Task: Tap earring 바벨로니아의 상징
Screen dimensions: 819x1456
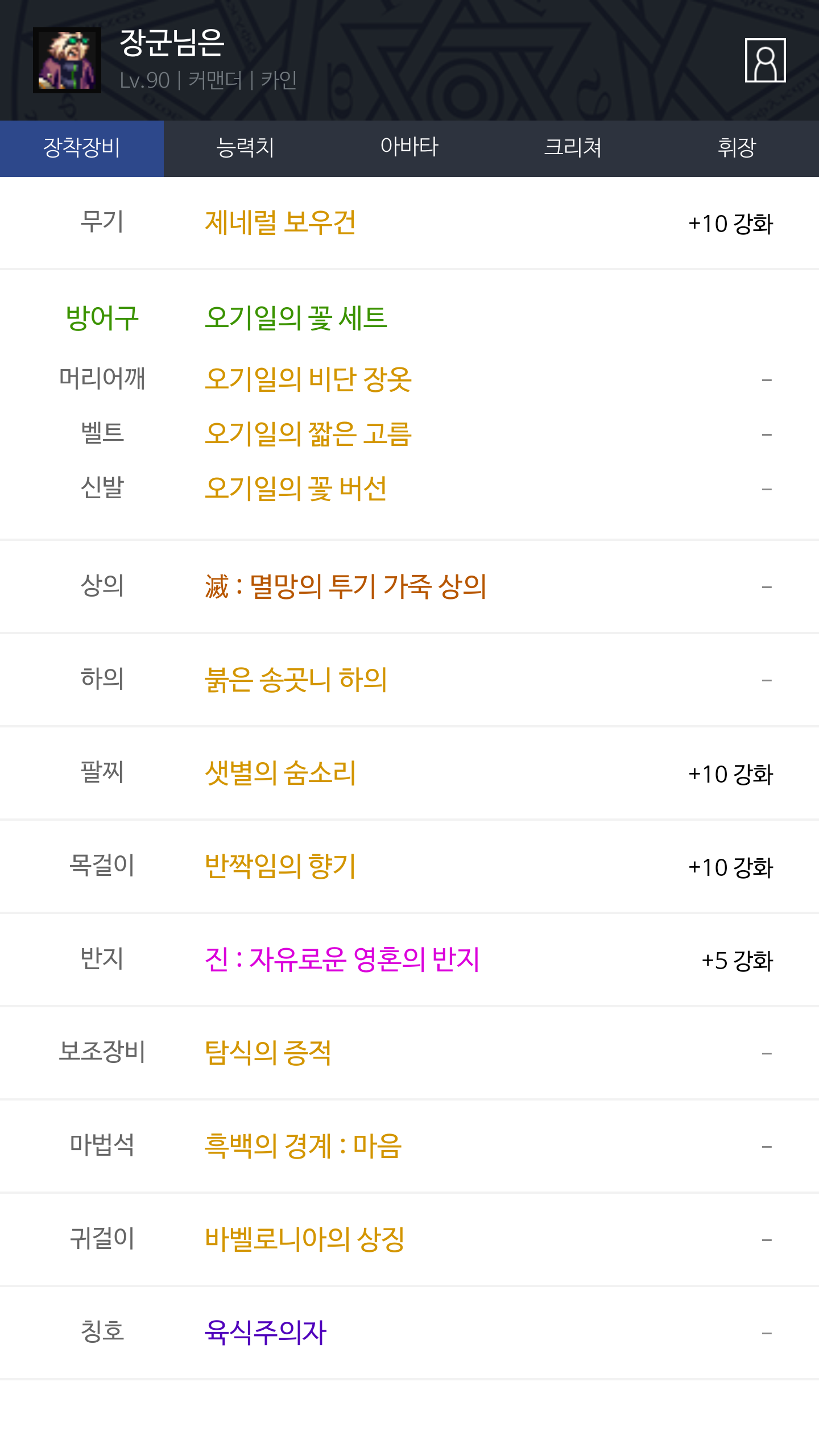Action: 305,1239
